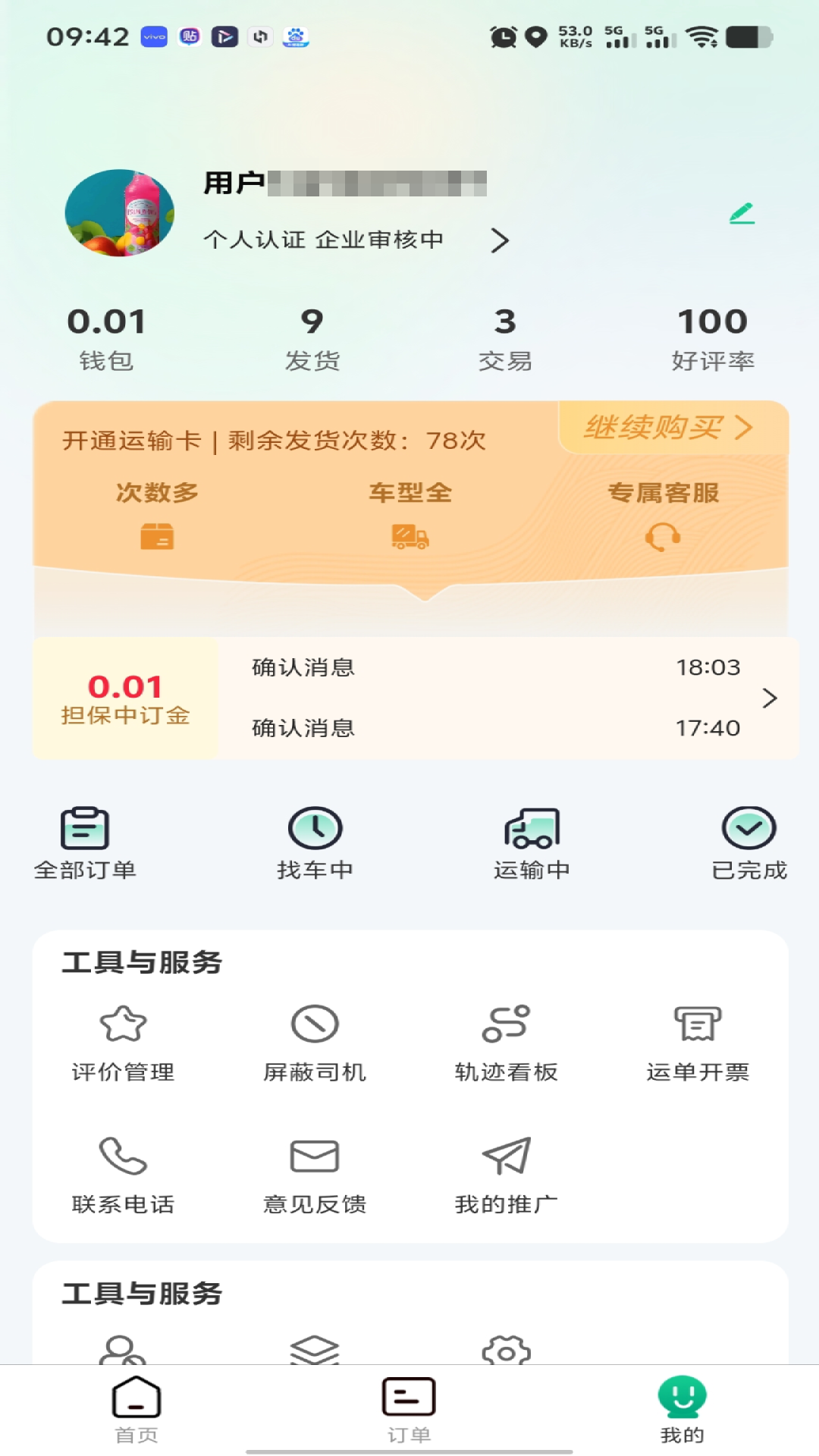Open 意见反馈 feedback envelope icon
The image size is (819, 1456).
point(314,1155)
